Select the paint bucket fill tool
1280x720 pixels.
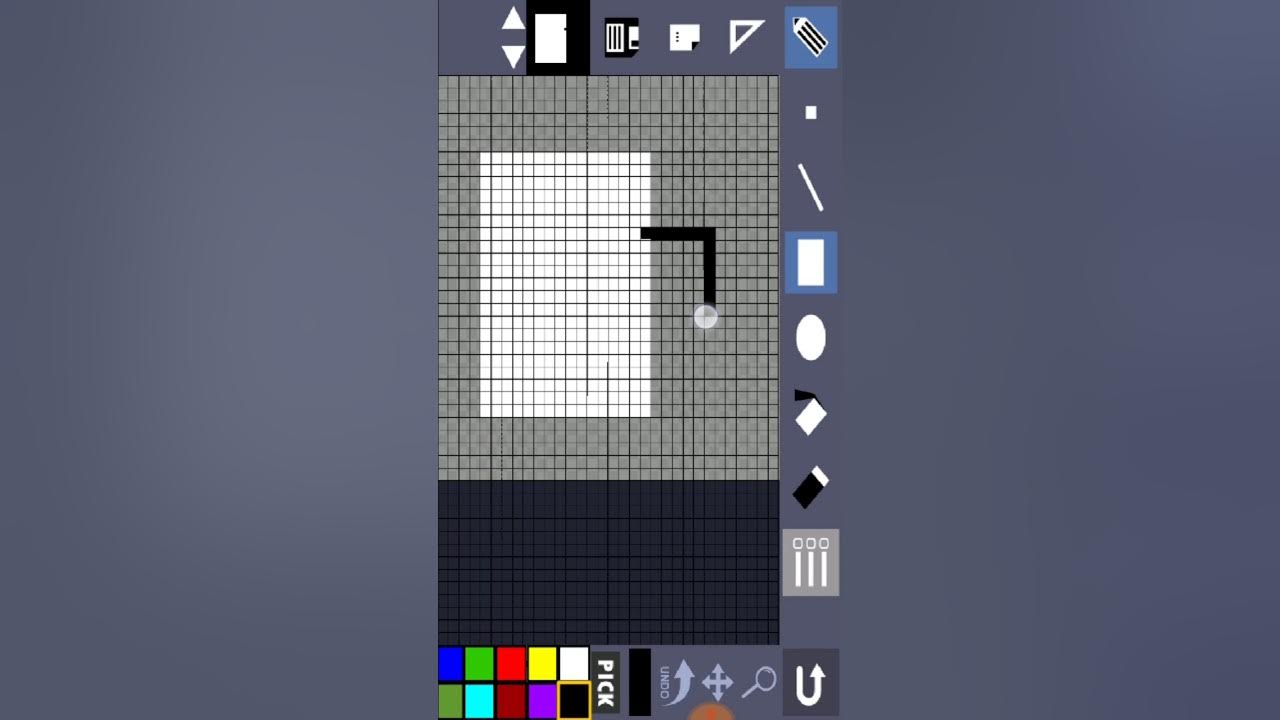click(810, 412)
